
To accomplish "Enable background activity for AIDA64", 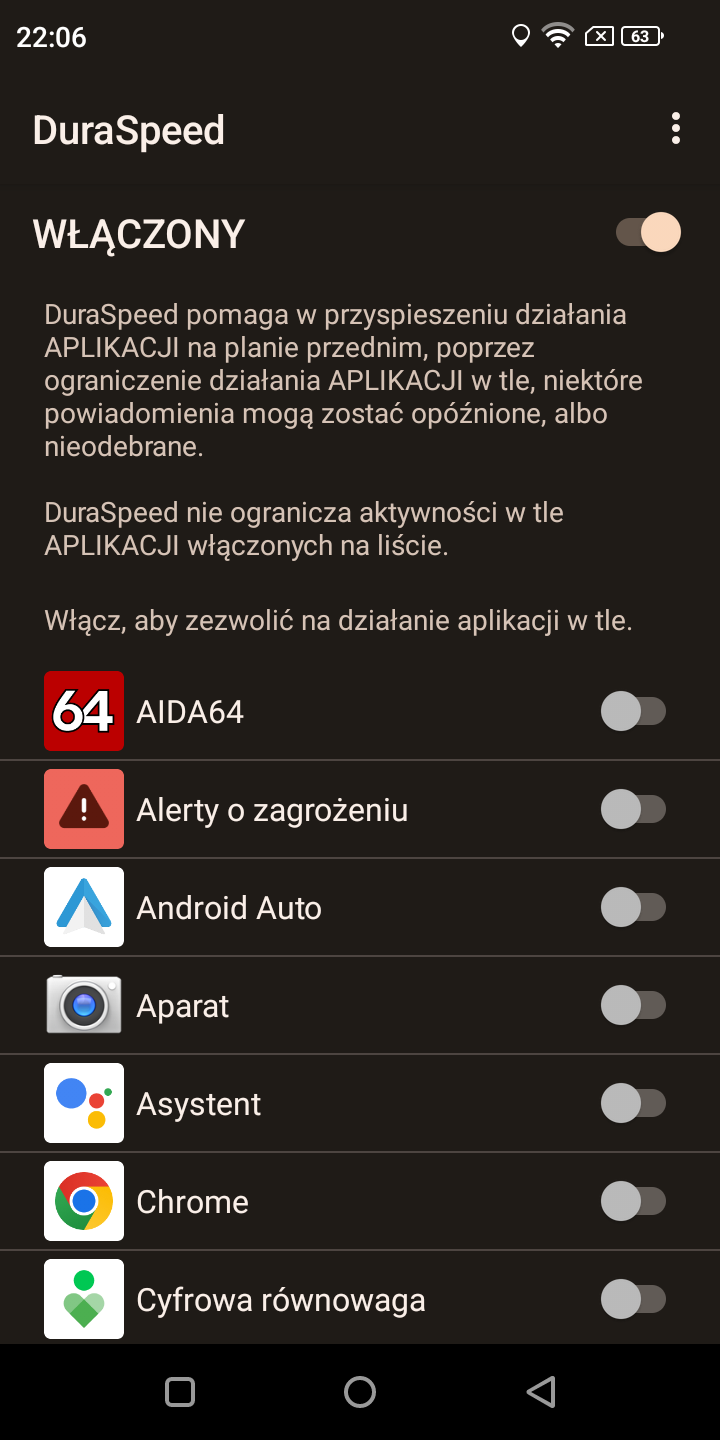I will [x=633, y=711].
